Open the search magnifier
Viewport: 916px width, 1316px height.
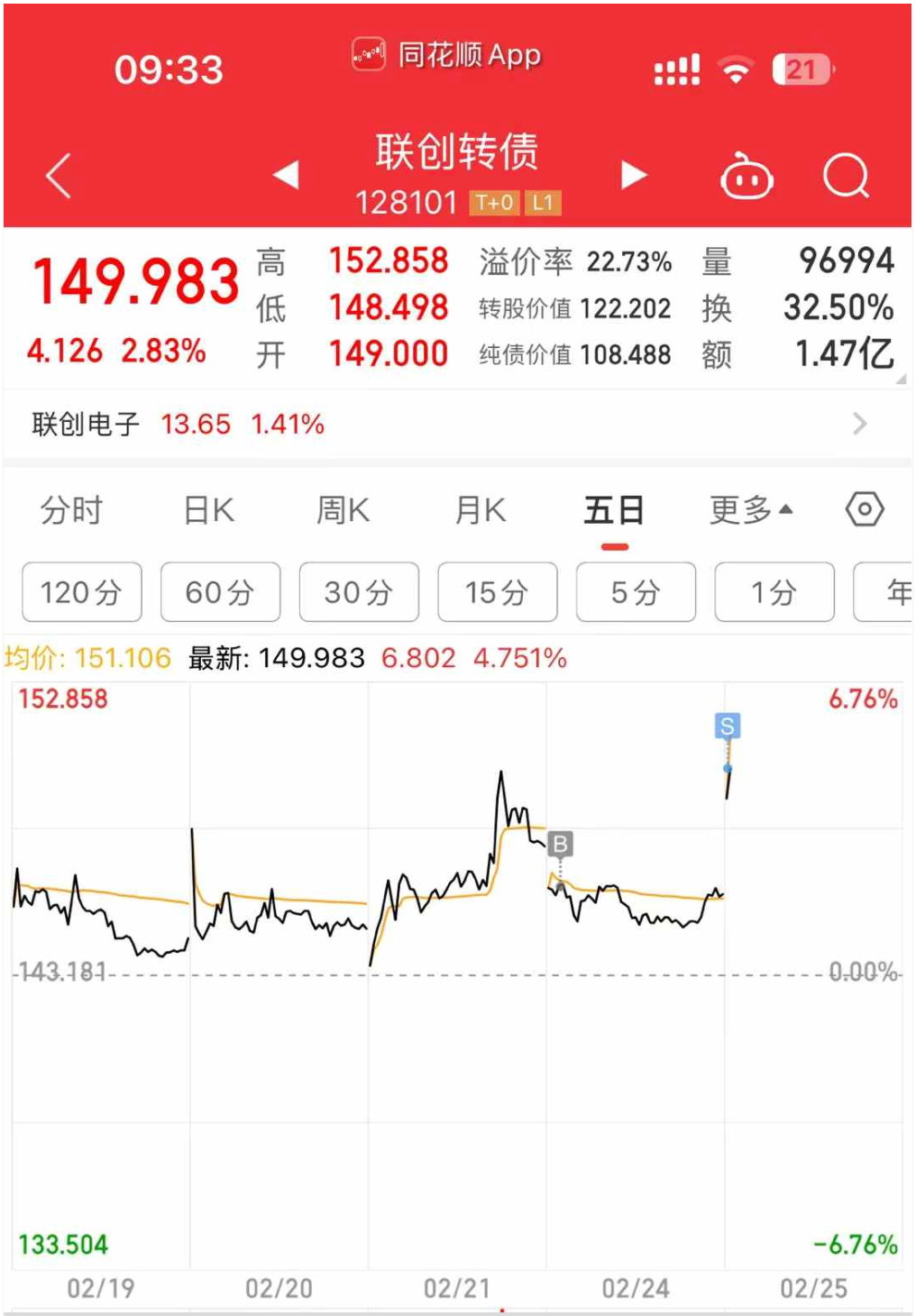click(846, 176)
